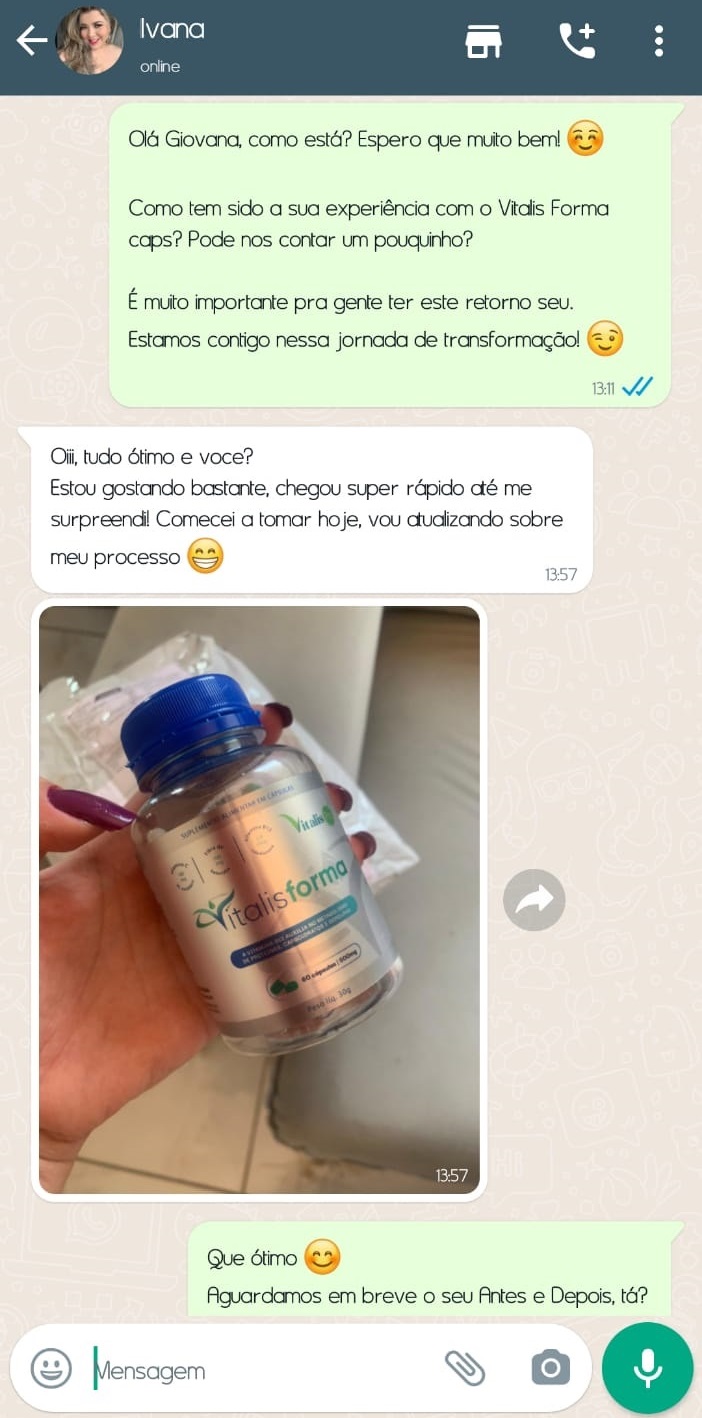Open the emoji picker
This screenshot has width=702, height=1418.
click(x=51, y=1368)
